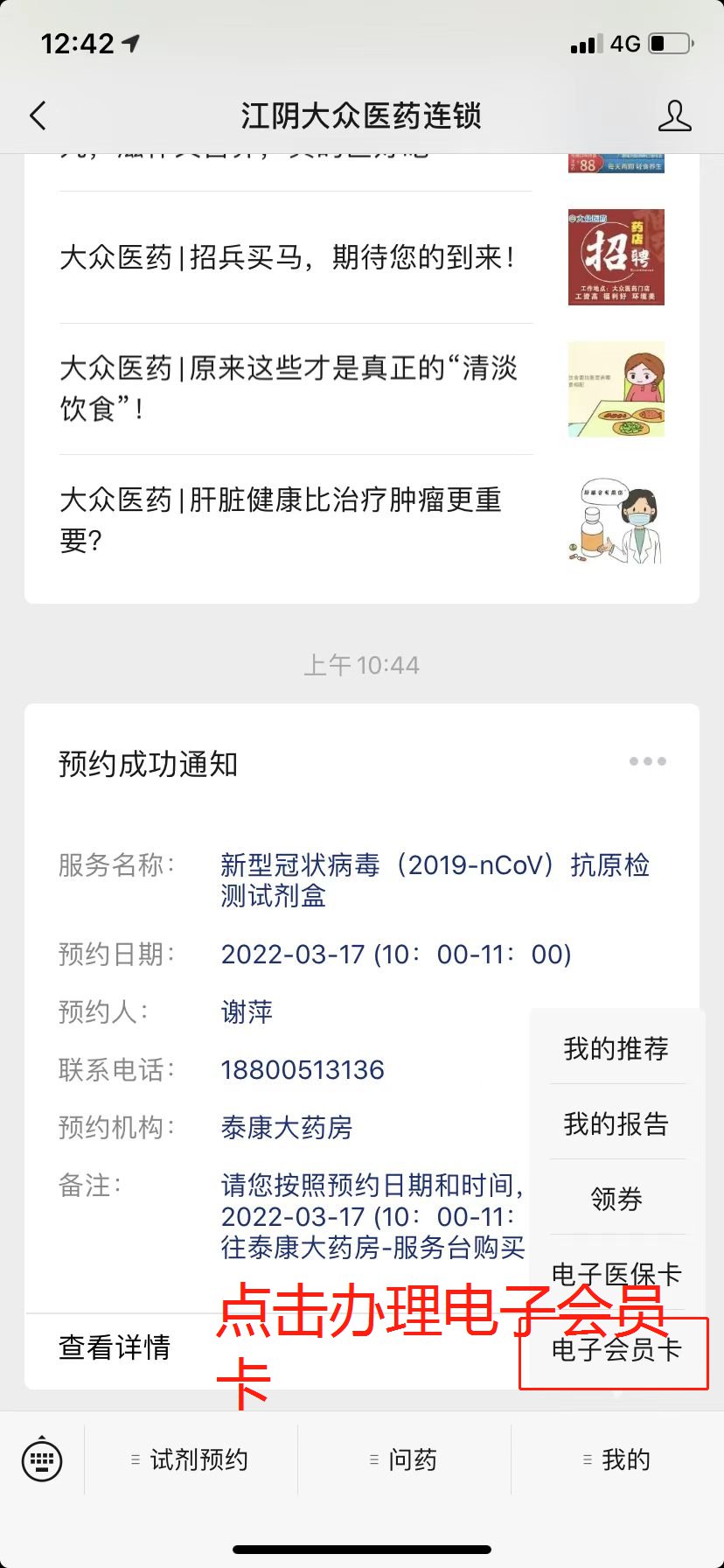724x1568 pixels.
Task: Open the three-dot menu on 预约成功通知
Action: (x=647, y=761)
